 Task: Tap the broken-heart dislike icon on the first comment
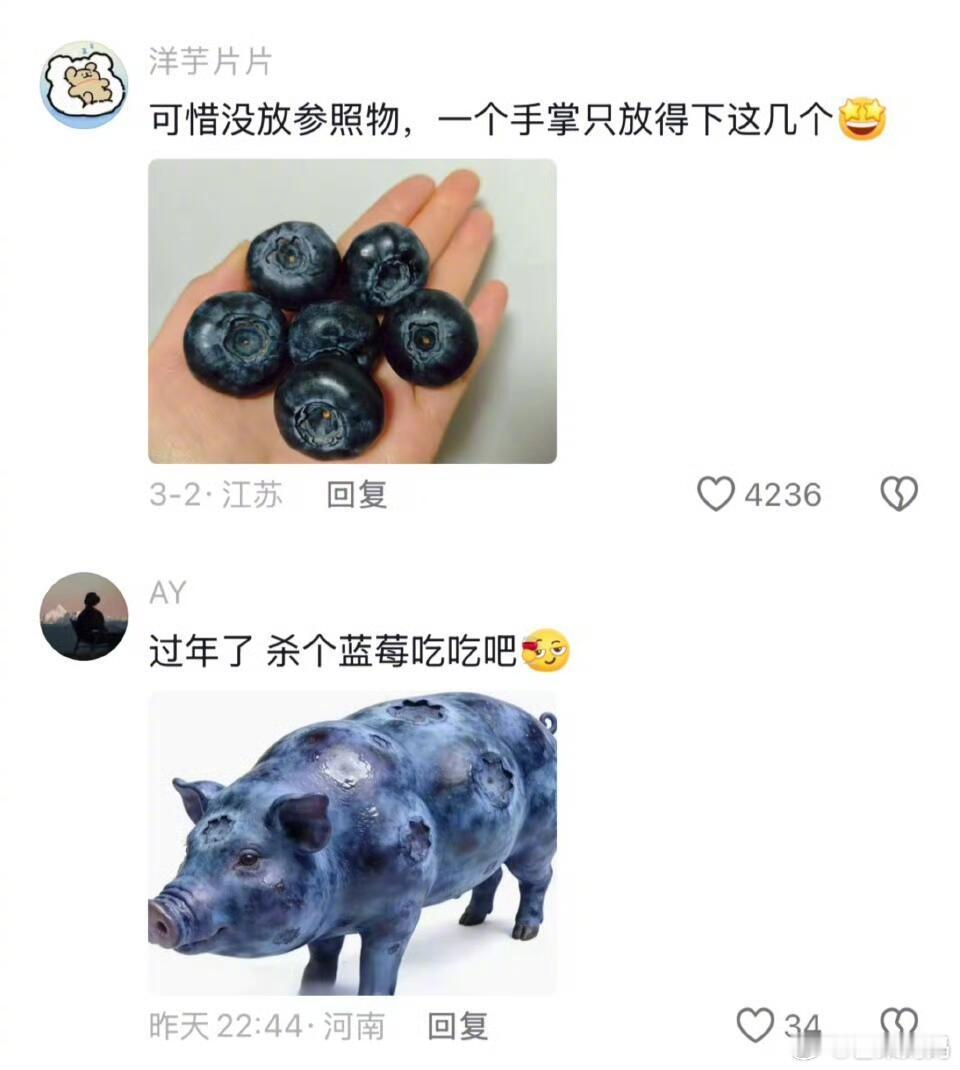[898, 493]
